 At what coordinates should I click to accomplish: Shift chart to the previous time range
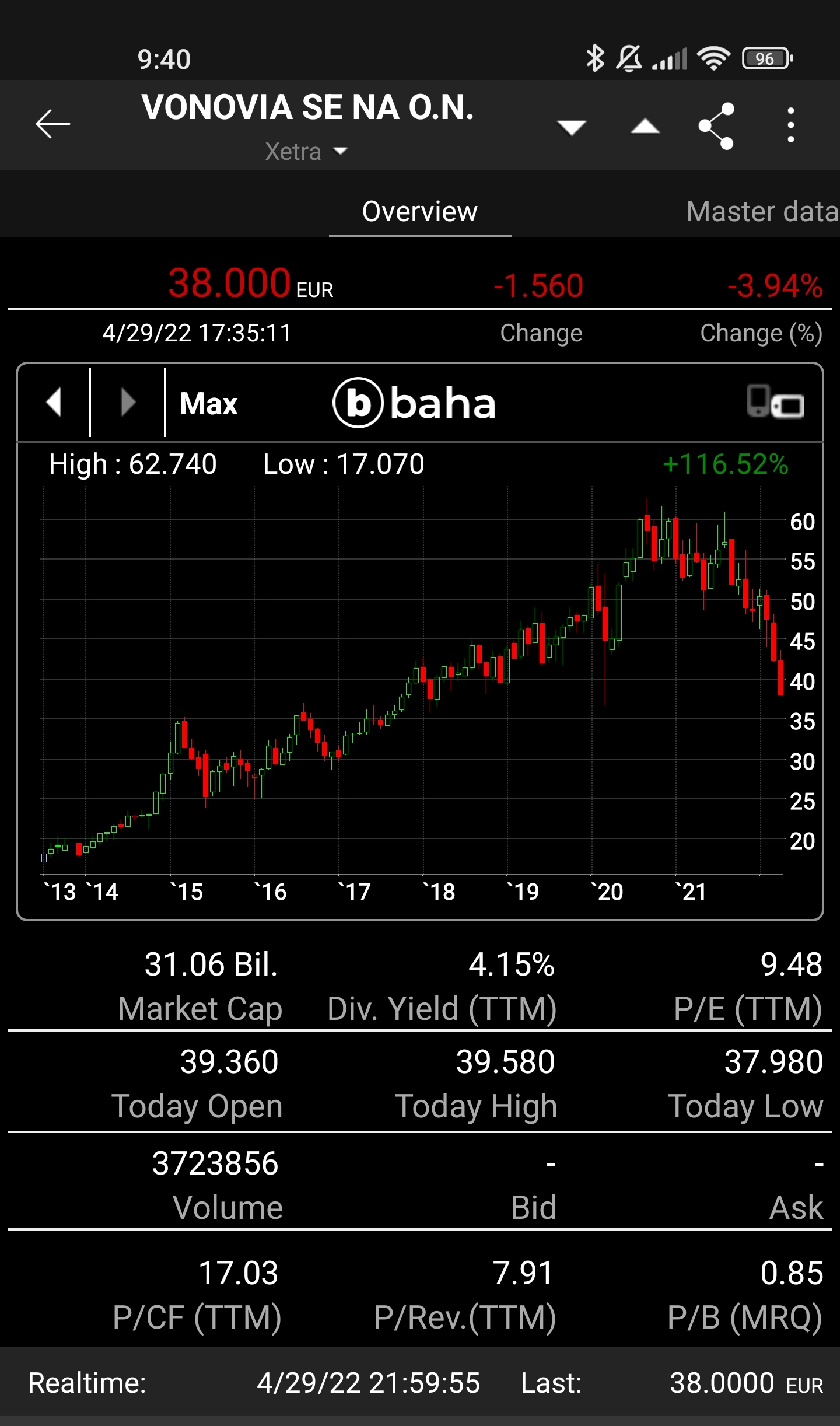[54, 403]
